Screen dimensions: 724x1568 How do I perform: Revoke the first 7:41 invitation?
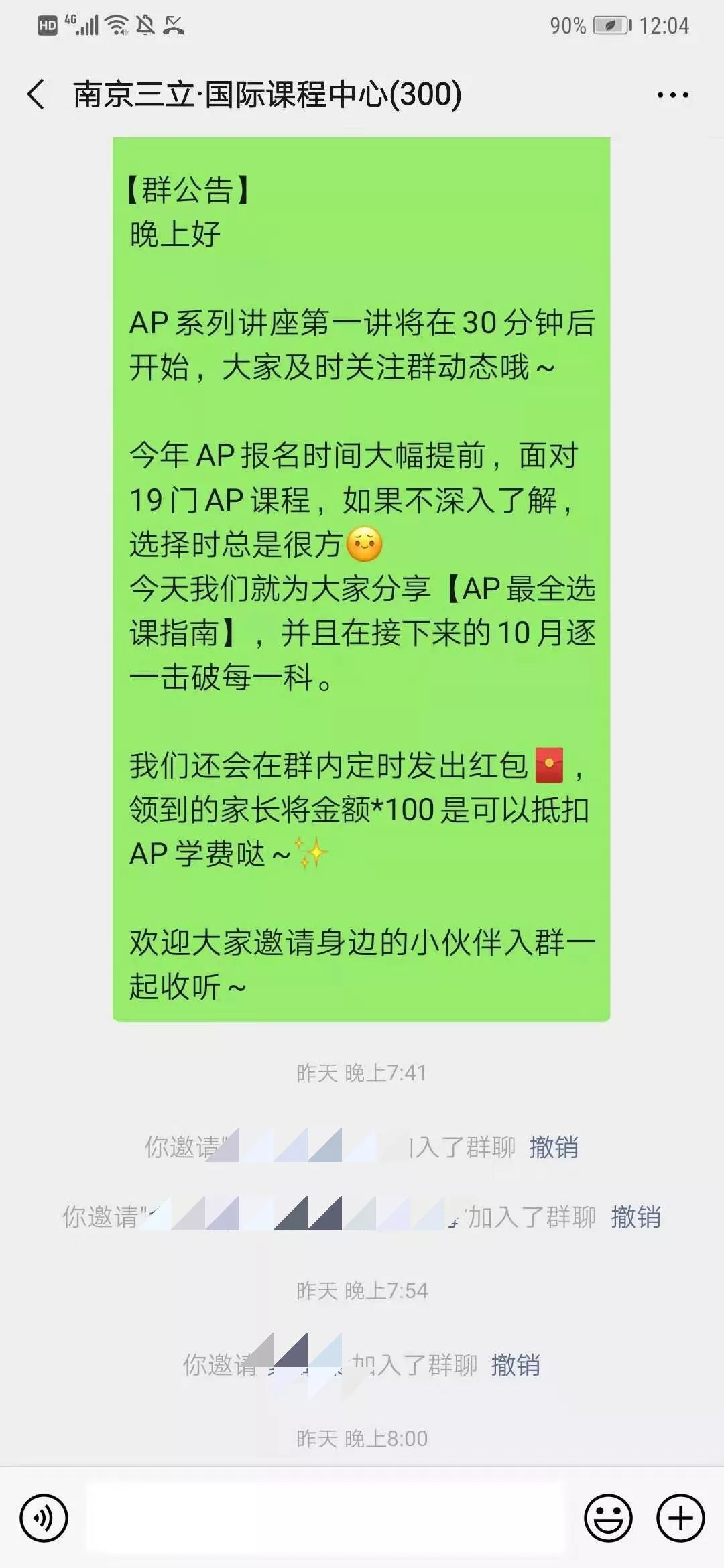[x=554, y=1147]
